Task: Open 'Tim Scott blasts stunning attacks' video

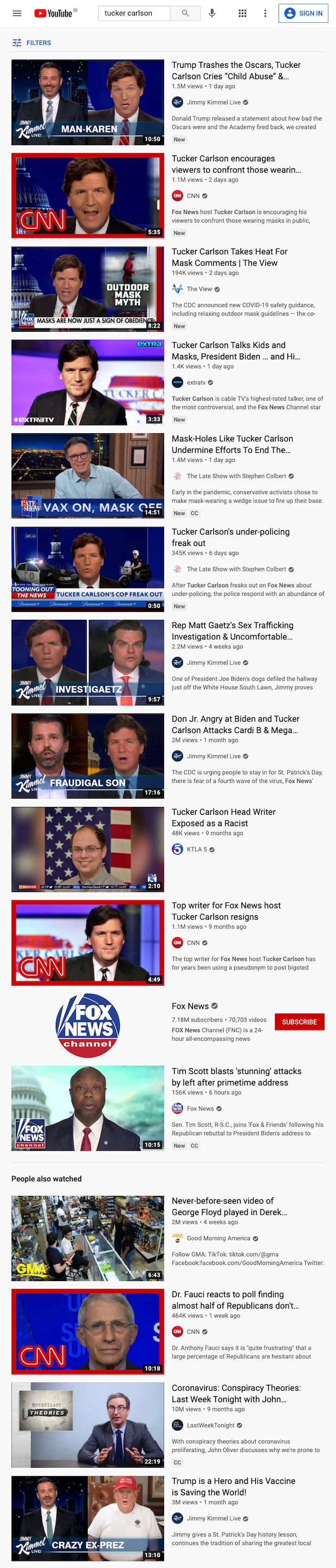Action: (236, 1077)
